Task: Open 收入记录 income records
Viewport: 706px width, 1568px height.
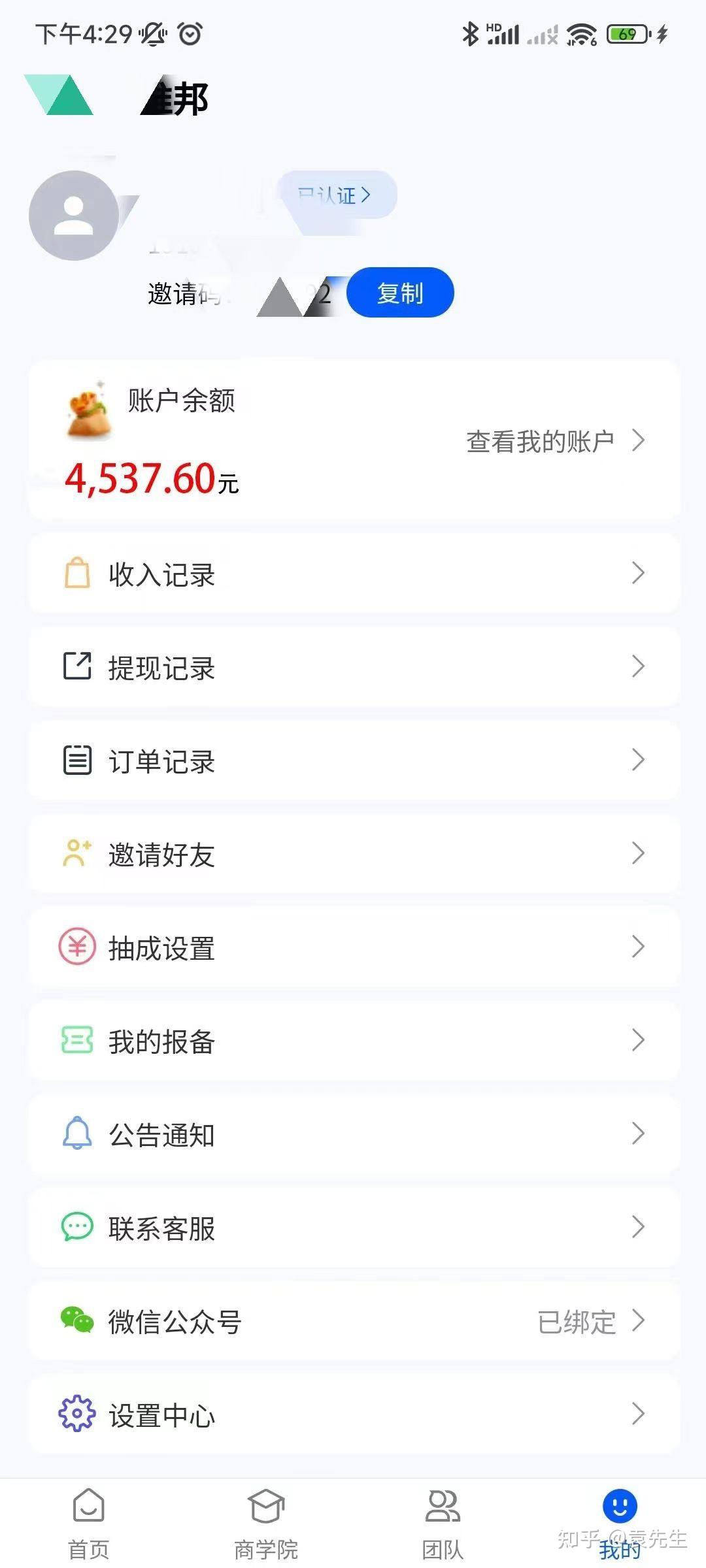Action: (353, 574)
